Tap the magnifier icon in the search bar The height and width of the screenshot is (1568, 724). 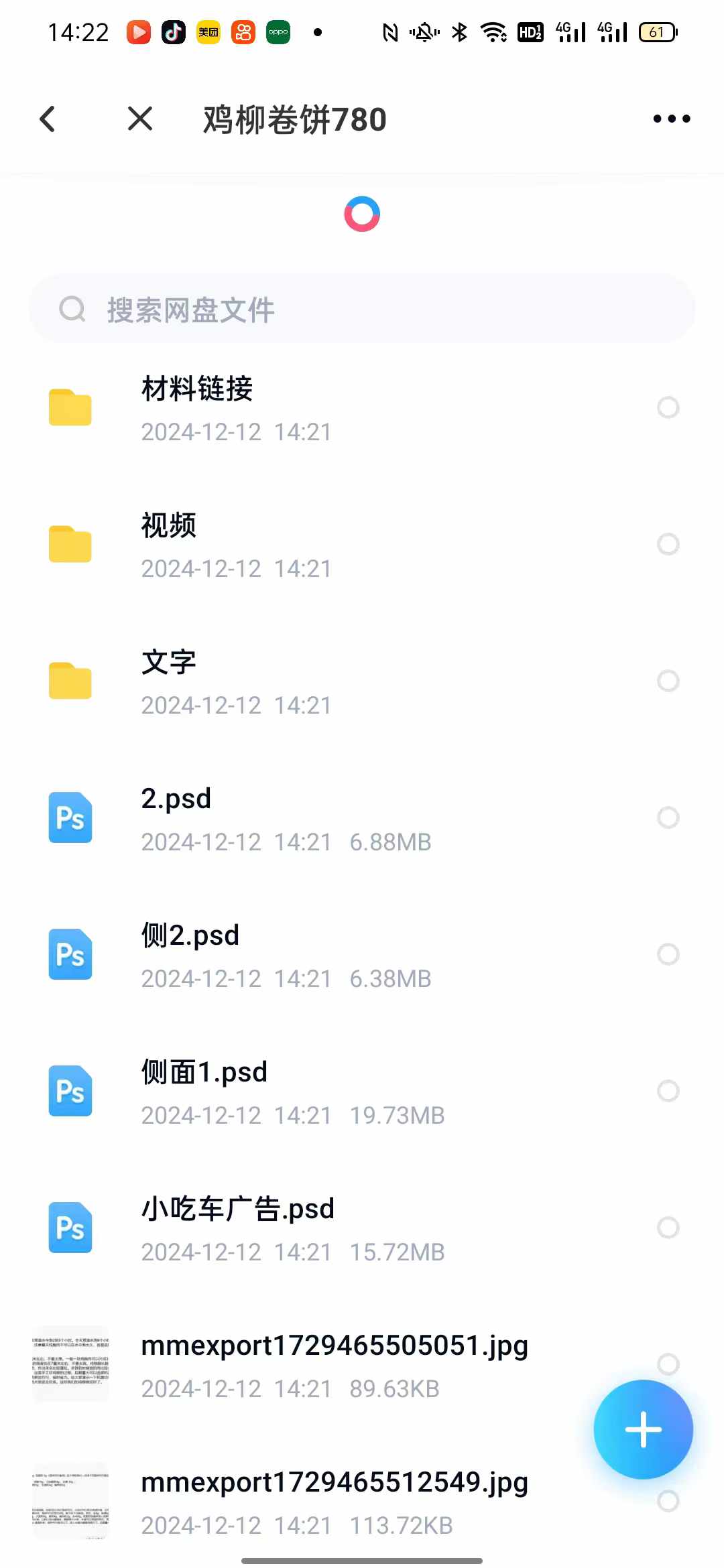[x=74, y=309]
